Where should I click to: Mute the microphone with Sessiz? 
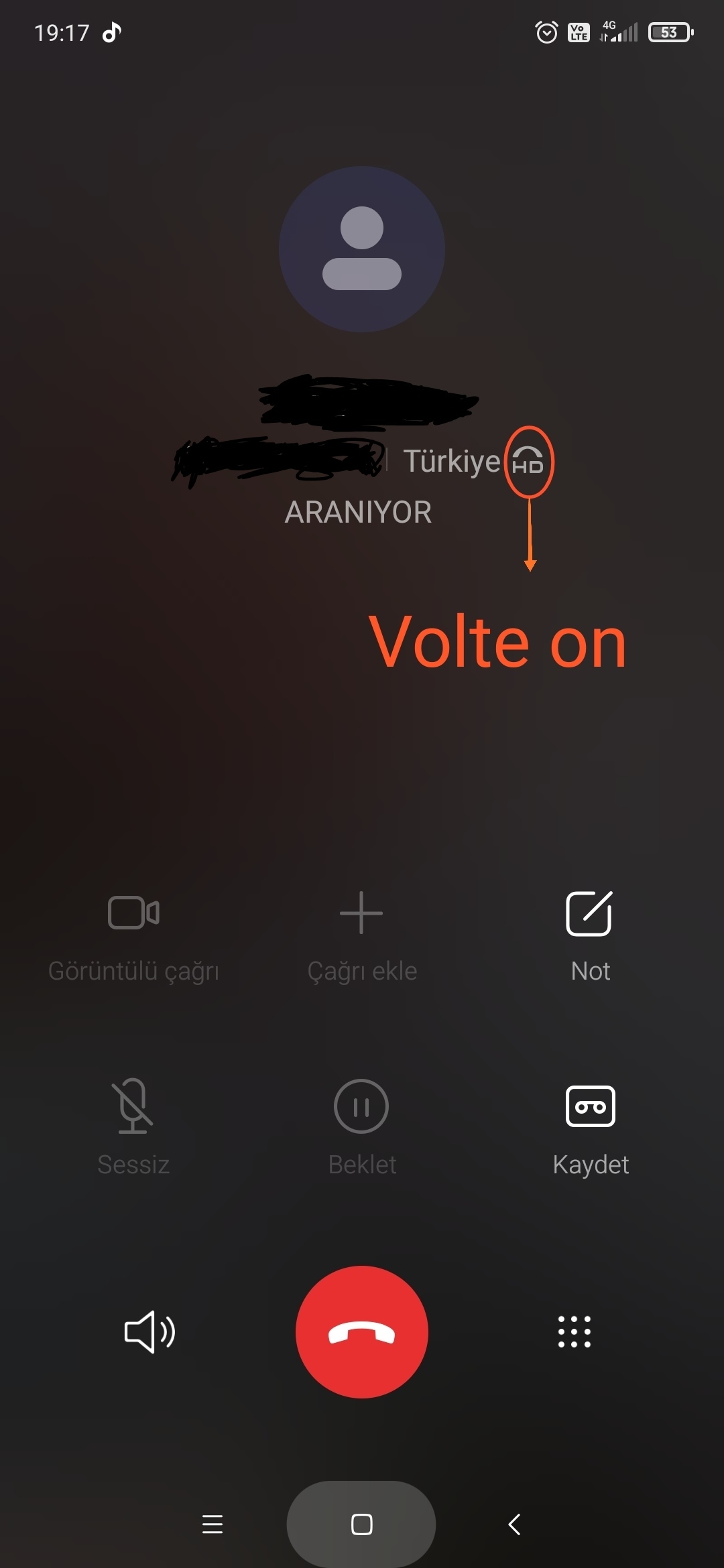coord(133,1107)
